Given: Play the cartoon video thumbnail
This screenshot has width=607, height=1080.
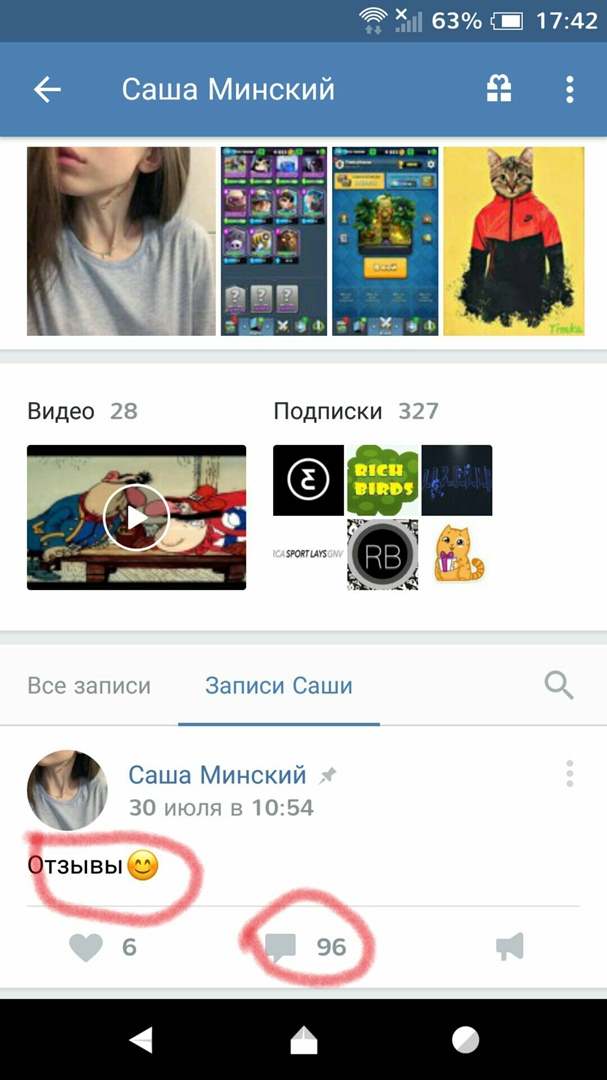Looking at the screenshot, I should (136, 517).
